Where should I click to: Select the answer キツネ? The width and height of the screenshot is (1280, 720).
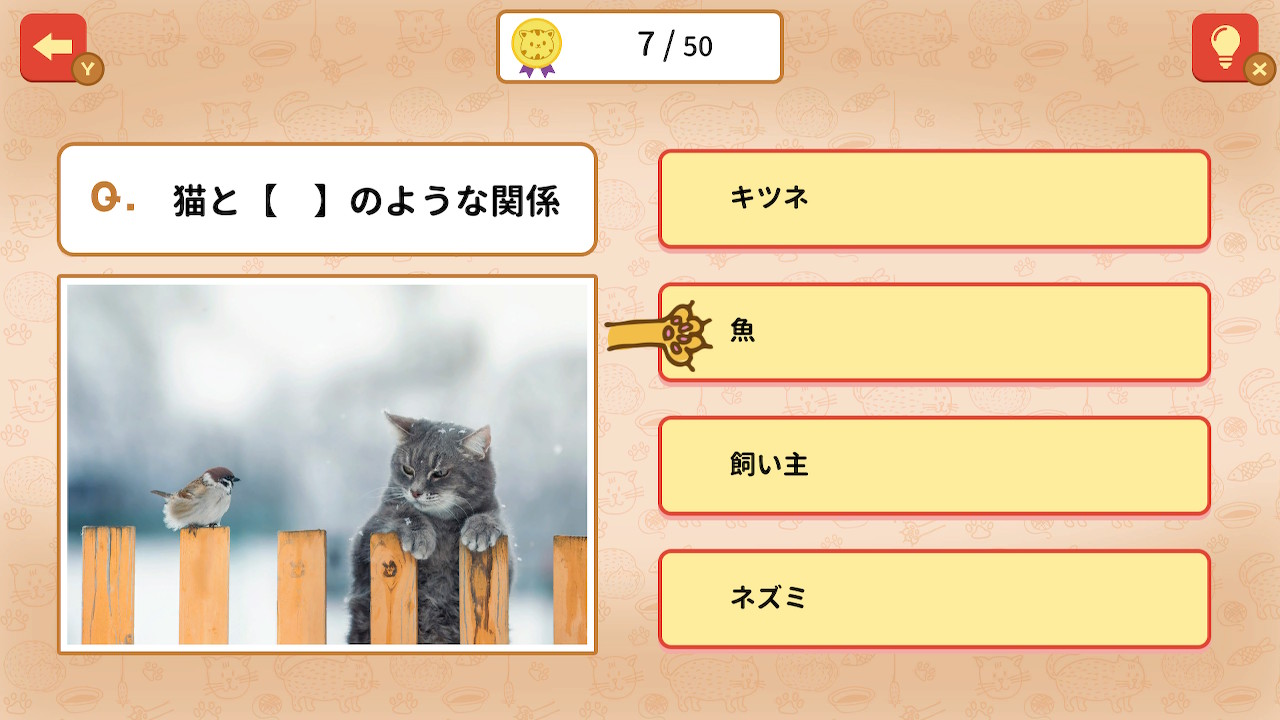click(x=934, y=198)
